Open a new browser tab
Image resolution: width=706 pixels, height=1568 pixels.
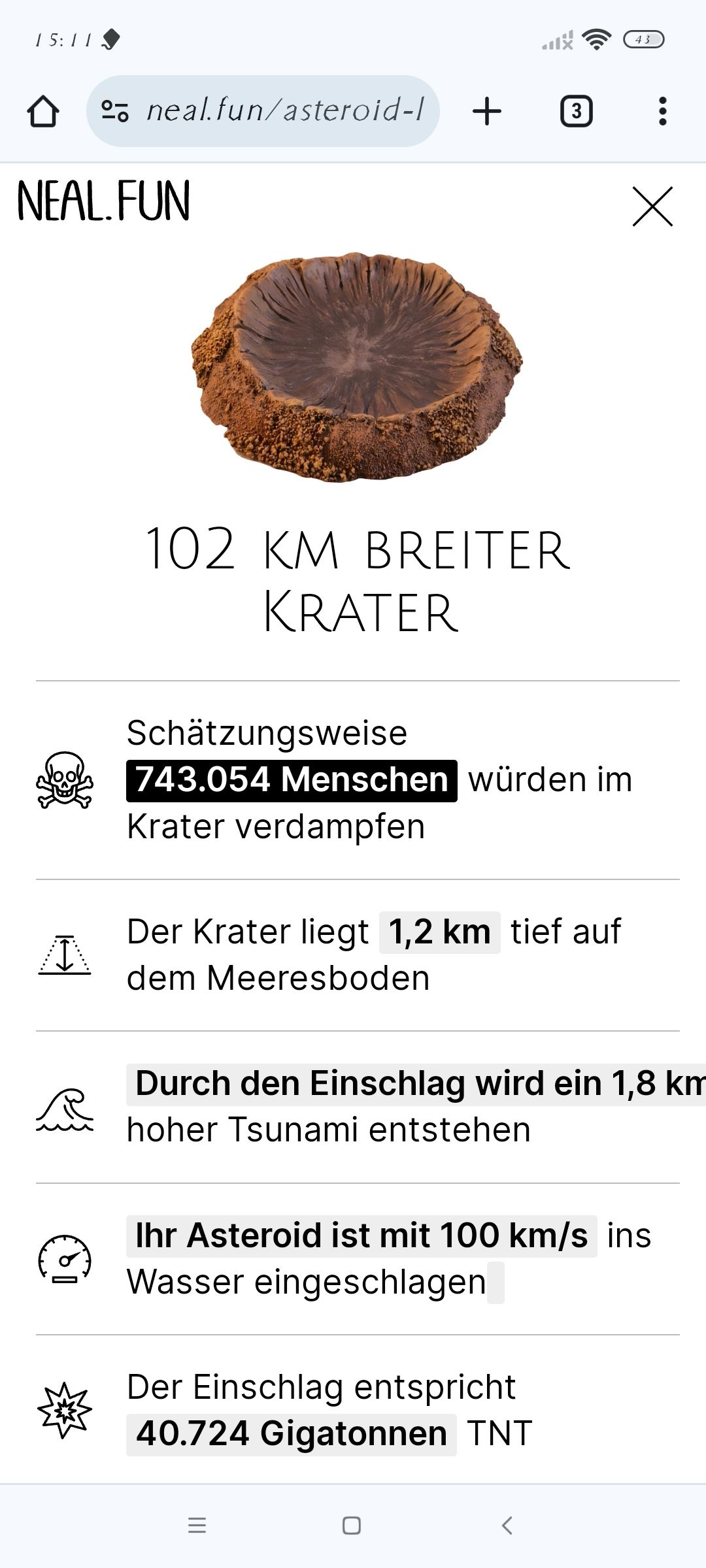click(487, 111)
